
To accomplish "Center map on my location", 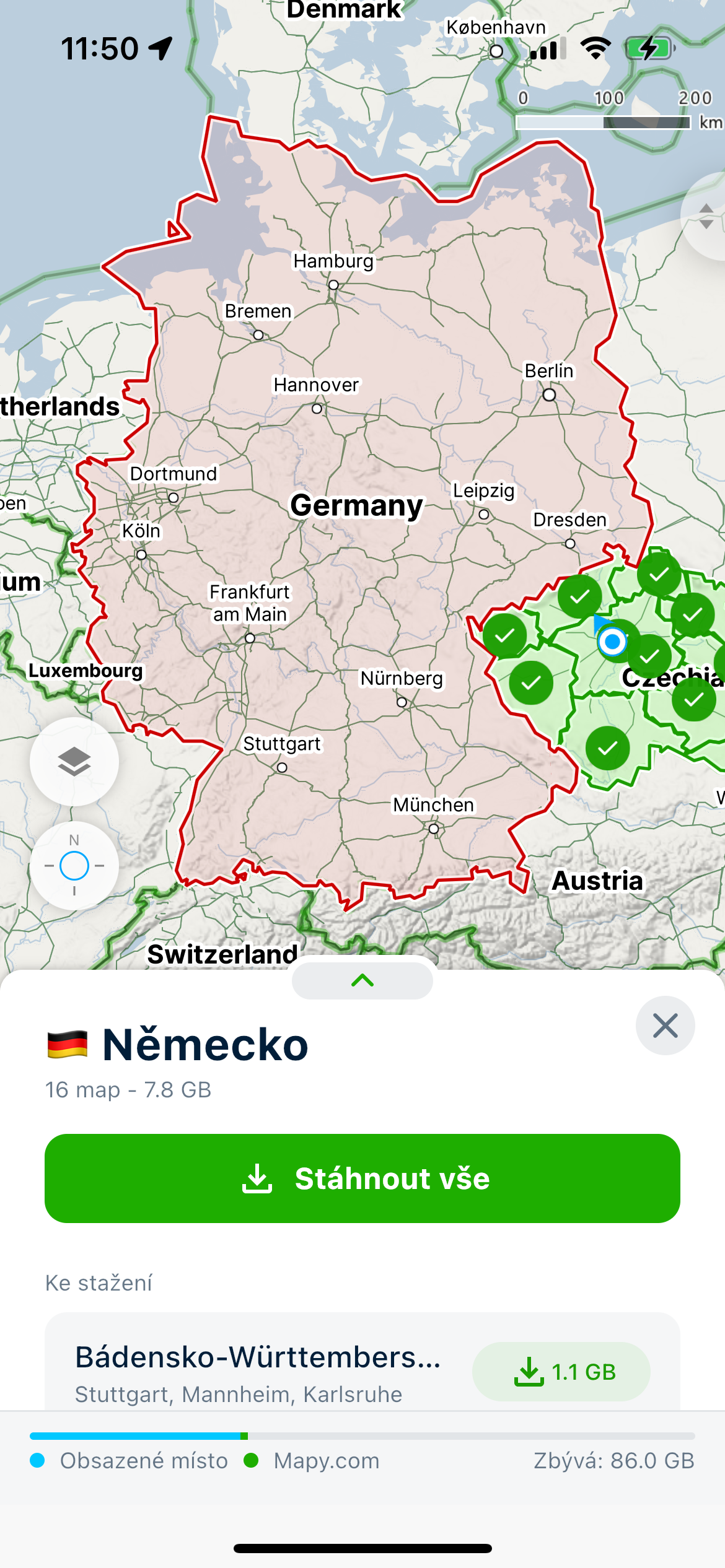I will (74, 865).
